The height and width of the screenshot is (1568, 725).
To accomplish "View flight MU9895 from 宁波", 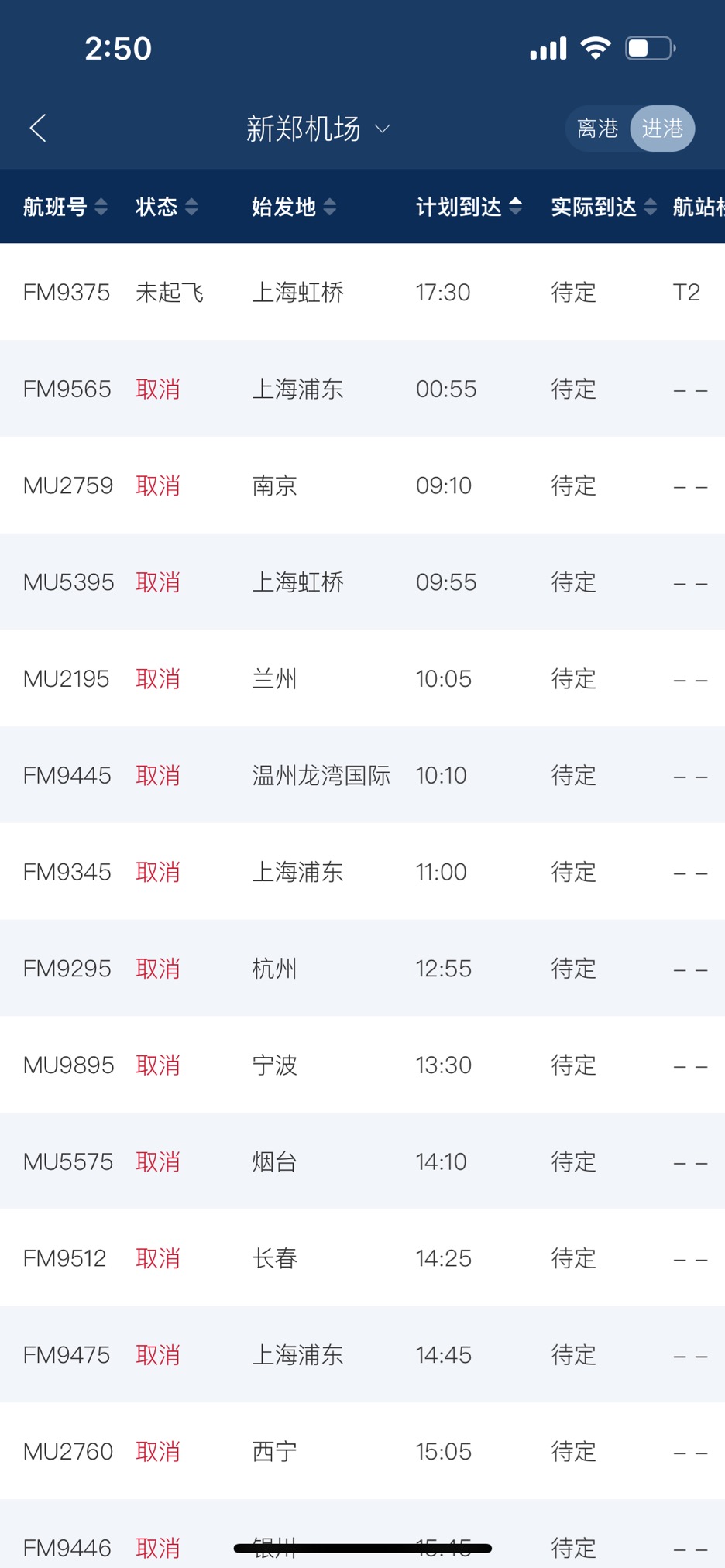I will pyautogui.click(x=362, y=1065).
